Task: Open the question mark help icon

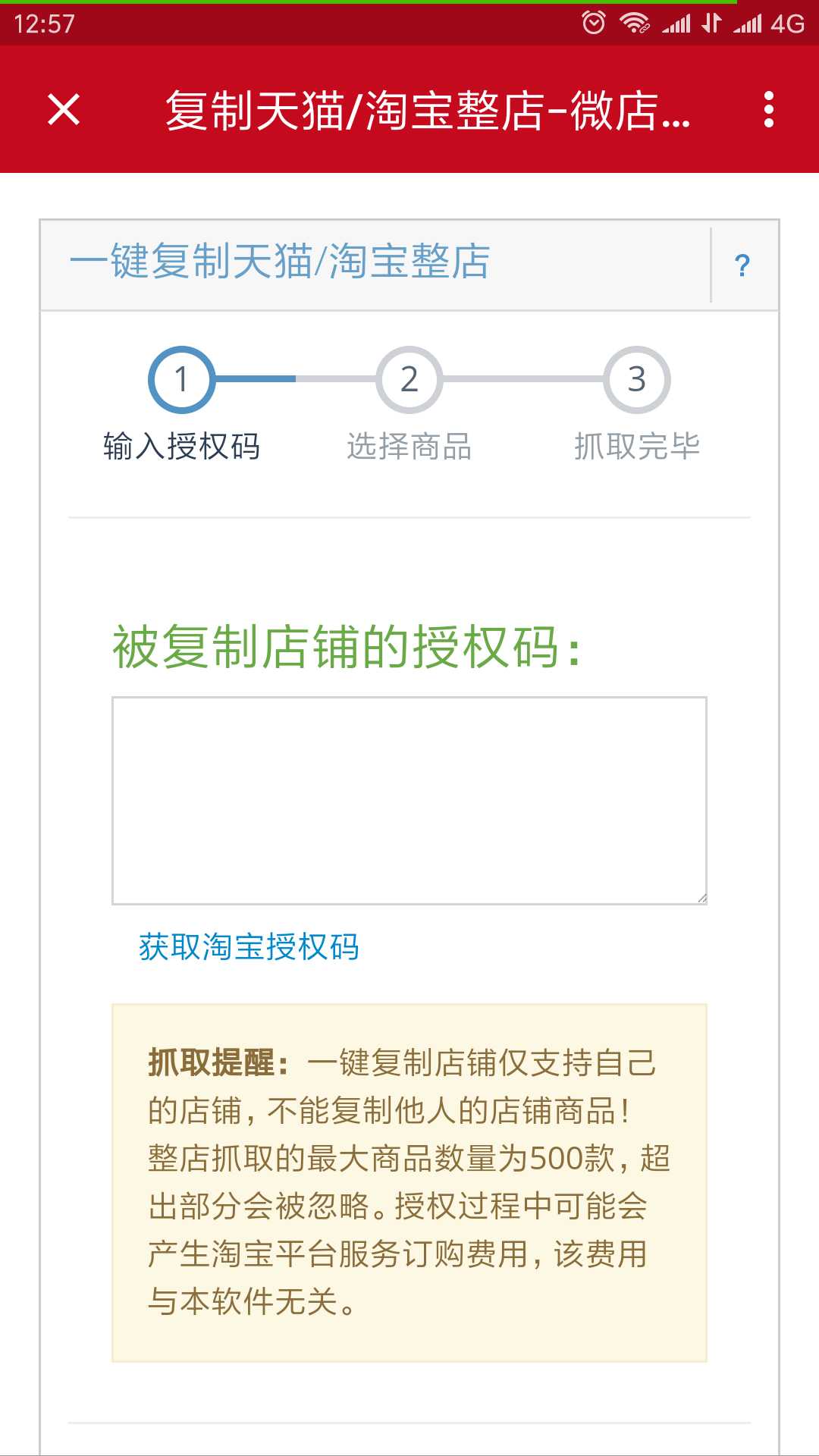Action: (x=742, y=265)
